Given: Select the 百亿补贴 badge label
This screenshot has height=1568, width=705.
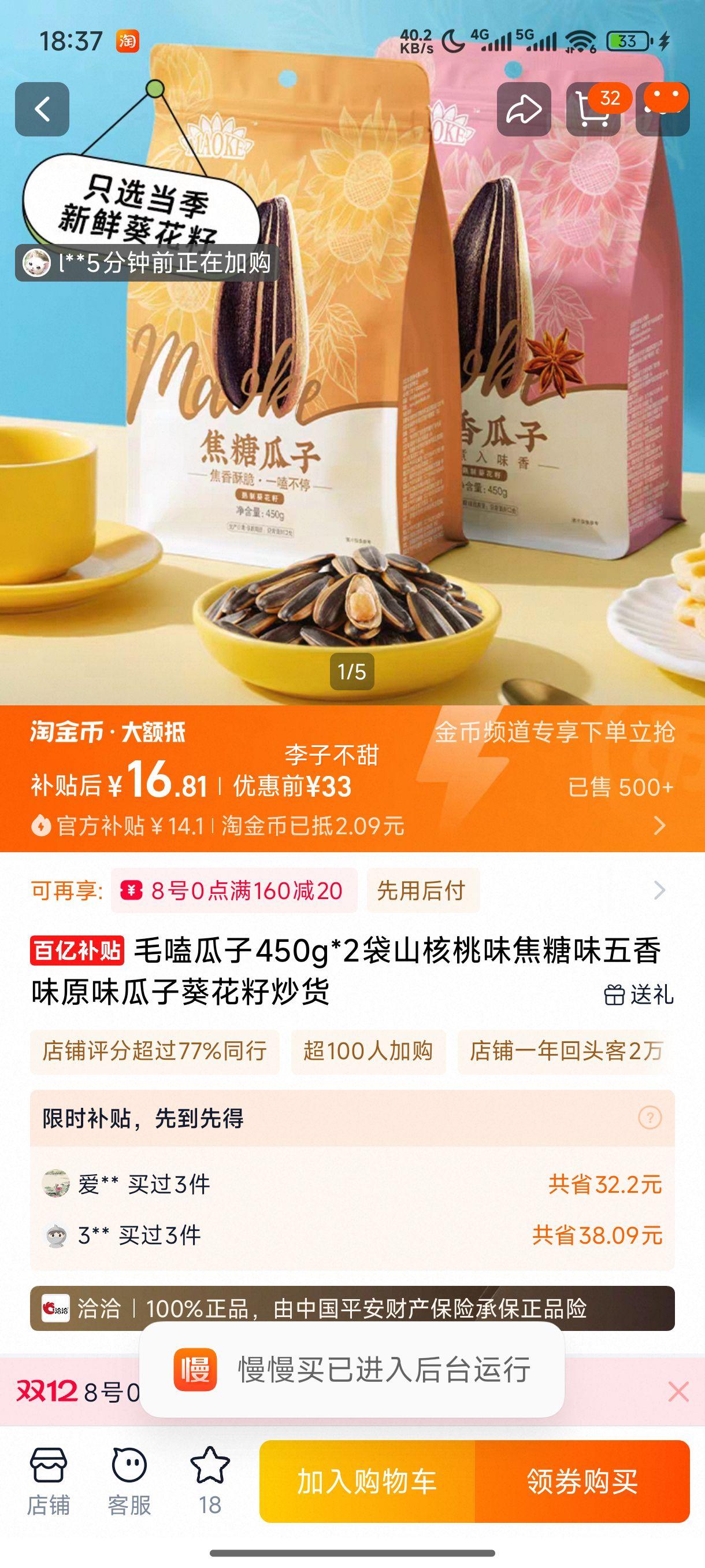Looking at the screenshot, I should [77, 952].
